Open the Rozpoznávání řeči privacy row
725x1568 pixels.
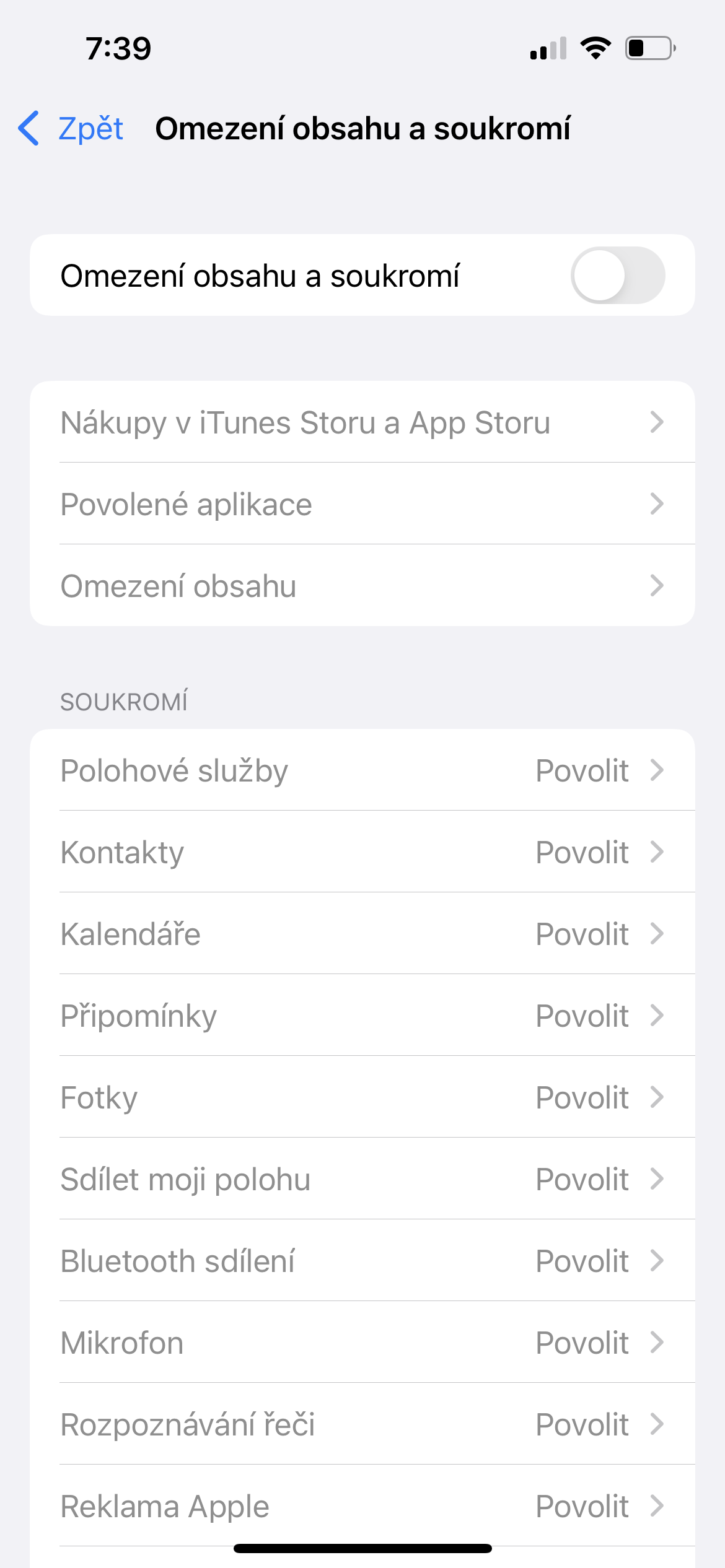pyautogui.click(x=362, y=1424)
